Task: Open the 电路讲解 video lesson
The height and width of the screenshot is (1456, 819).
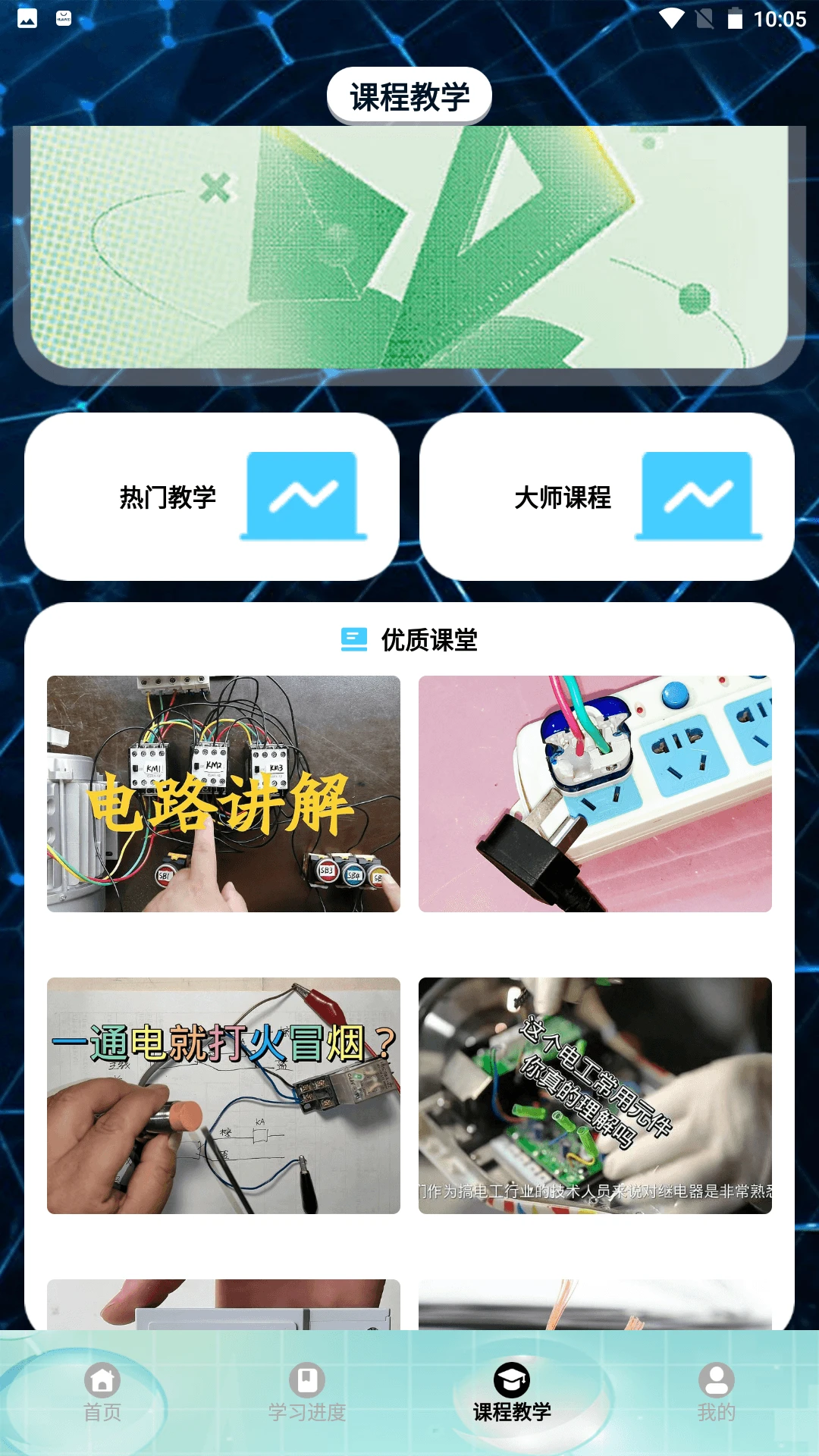Action: pyautogui.click(x=223, y=793)
